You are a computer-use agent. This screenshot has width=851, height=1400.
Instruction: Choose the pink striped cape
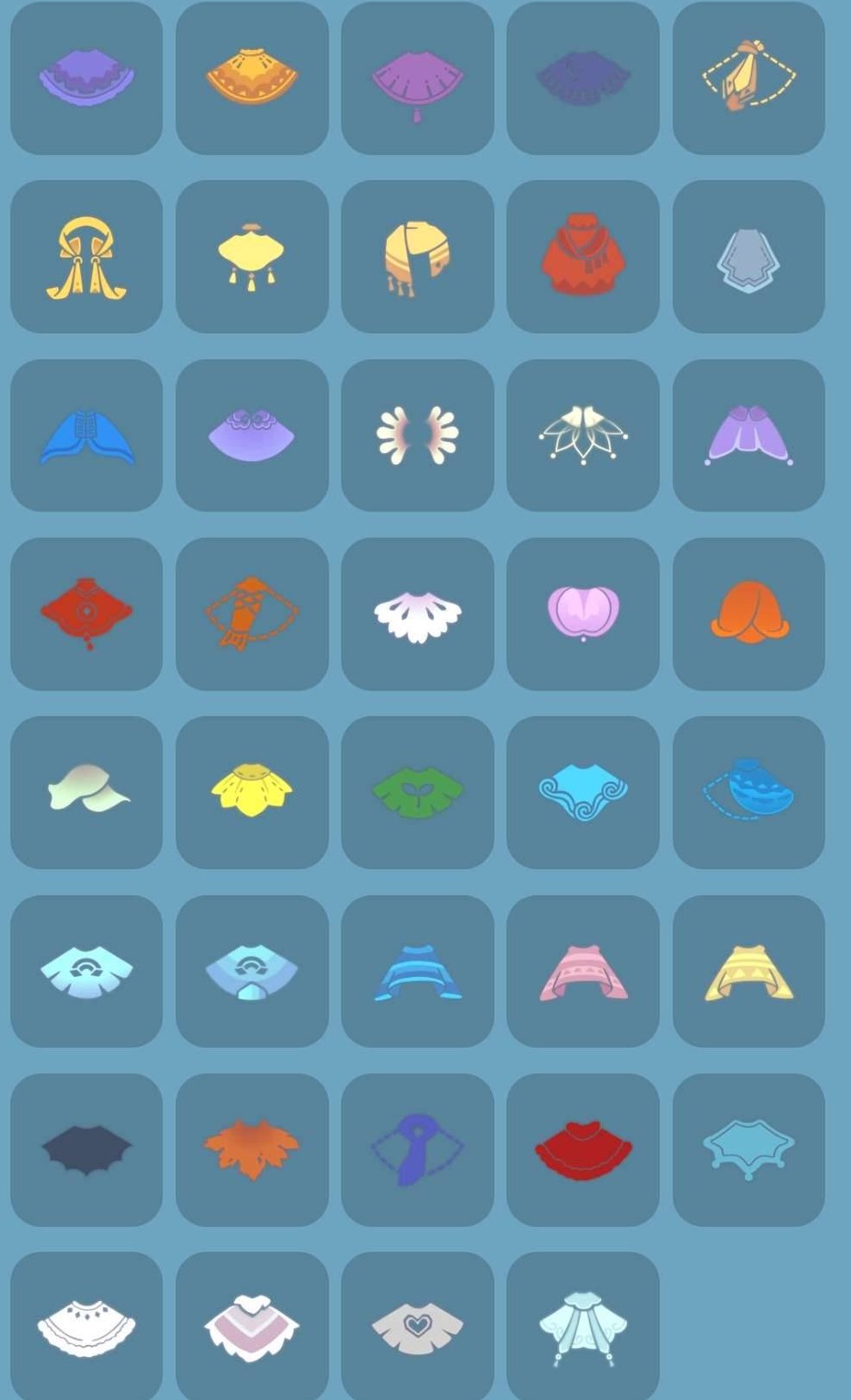pyautogui.click(x=582, y=972)
